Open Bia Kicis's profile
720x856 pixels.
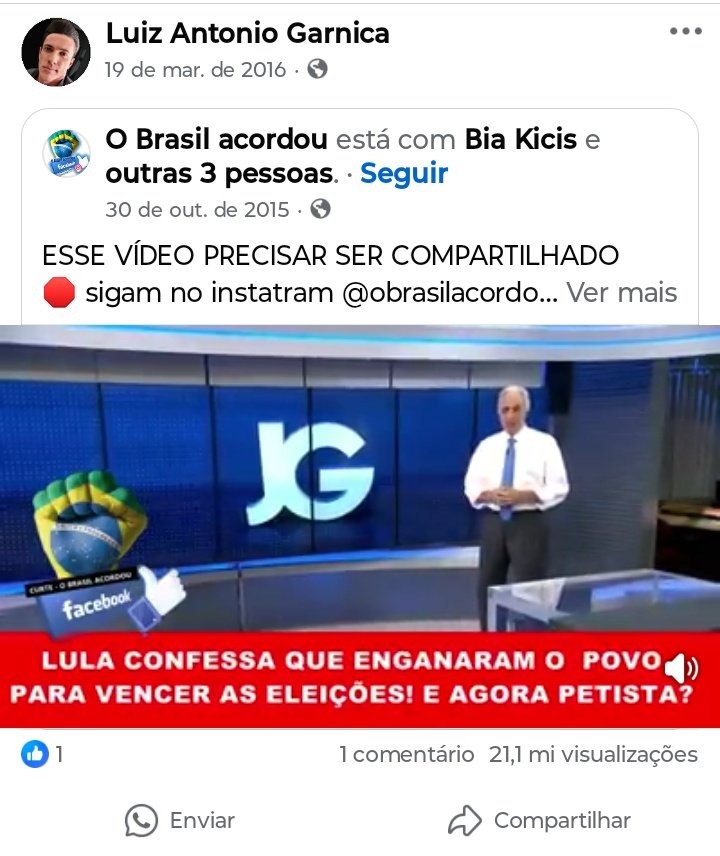point(520,139)
